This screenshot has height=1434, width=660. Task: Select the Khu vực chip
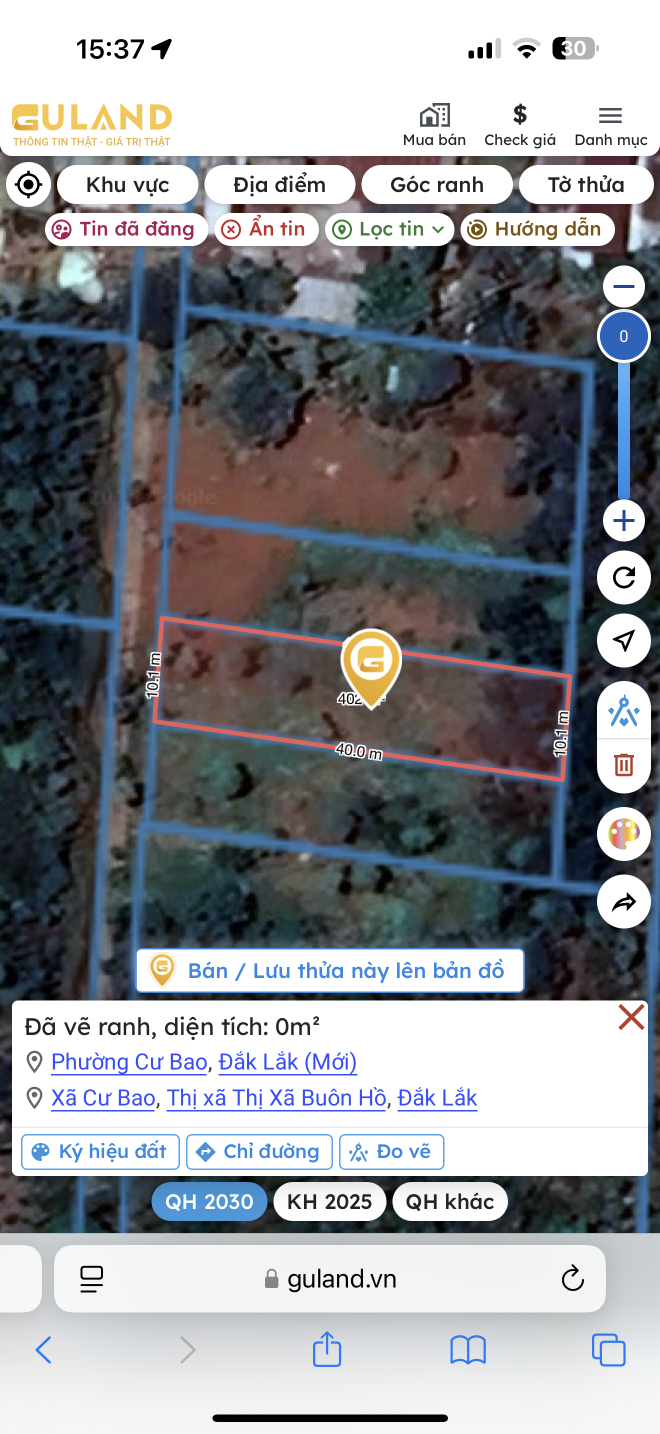click(127, 185)
